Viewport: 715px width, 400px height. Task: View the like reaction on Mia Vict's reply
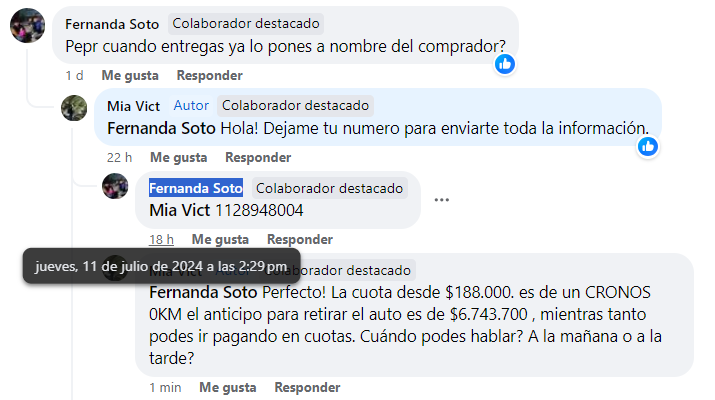click(648, 146)
